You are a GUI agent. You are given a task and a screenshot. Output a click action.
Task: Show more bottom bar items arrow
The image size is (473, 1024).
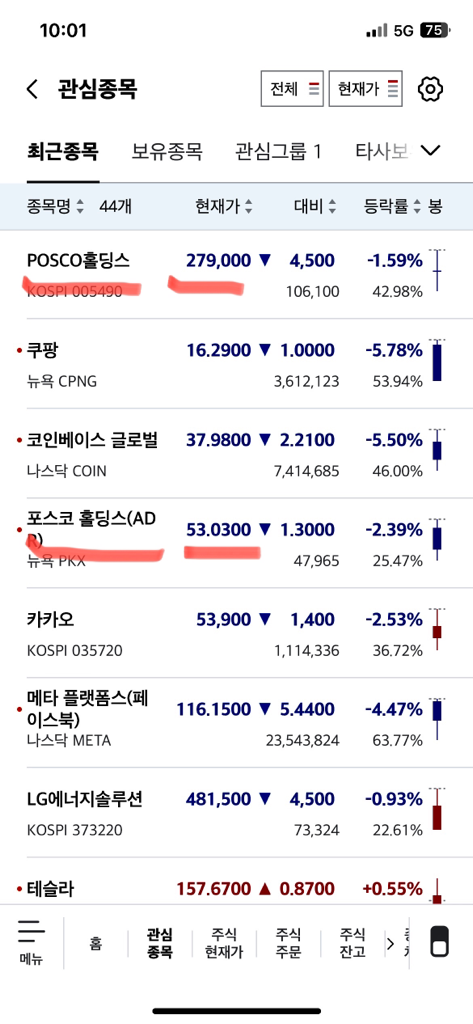[391, 944]
